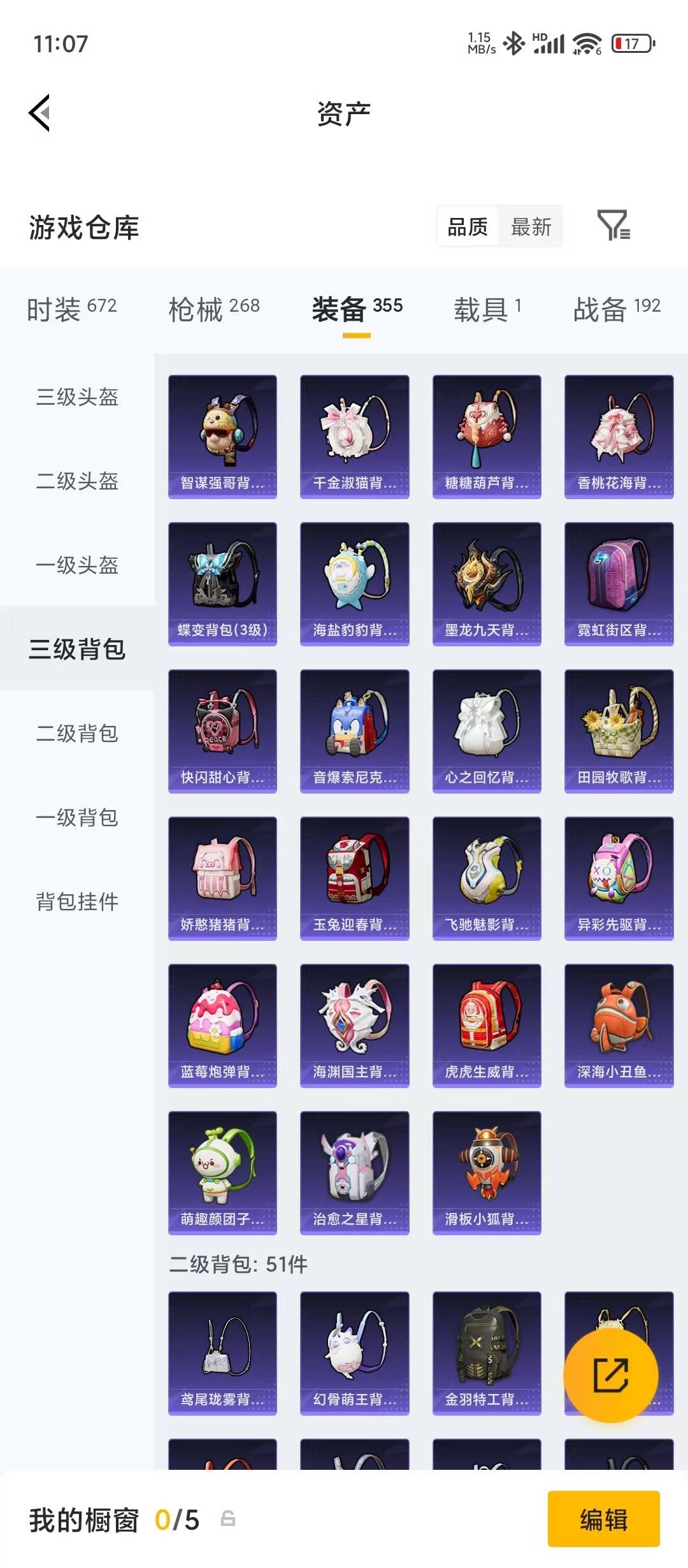688x1568 pixels.
Task: Tap the battery indicator in status bar
Action: (x=631, y=43)
